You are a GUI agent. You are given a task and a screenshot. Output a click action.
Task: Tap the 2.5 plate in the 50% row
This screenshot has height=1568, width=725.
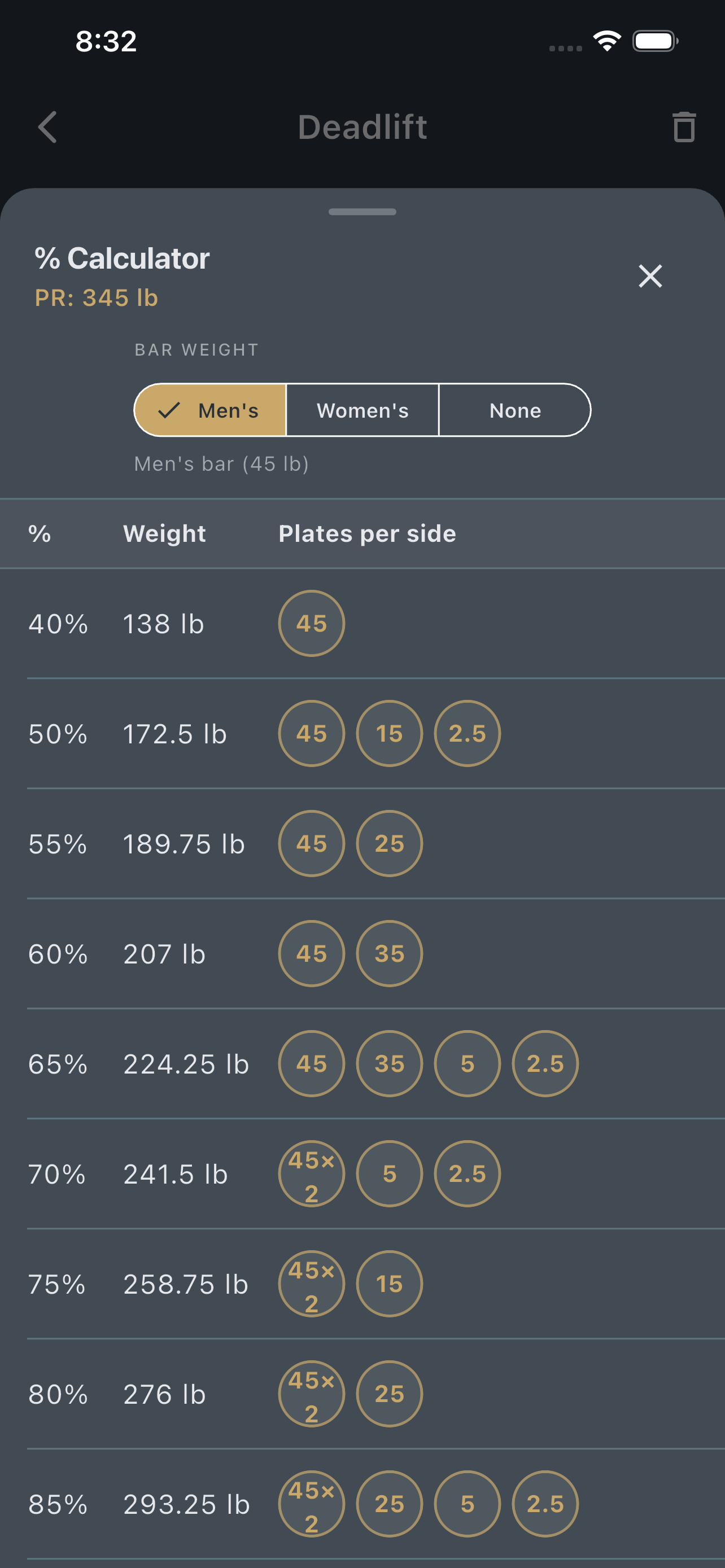pyautogui.click(x=467, y=733)
